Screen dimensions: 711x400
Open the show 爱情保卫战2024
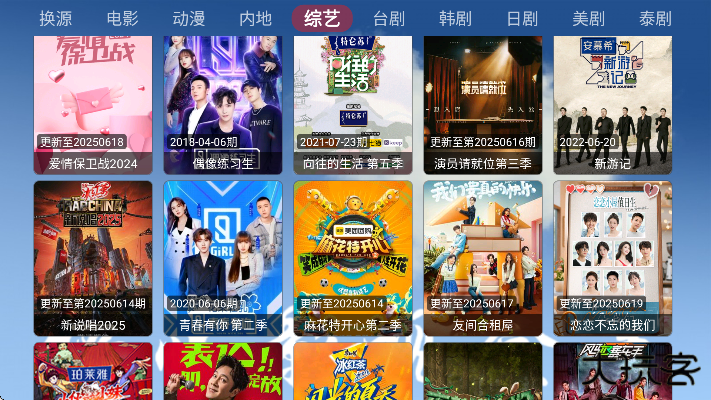click(x=93, y=100)
